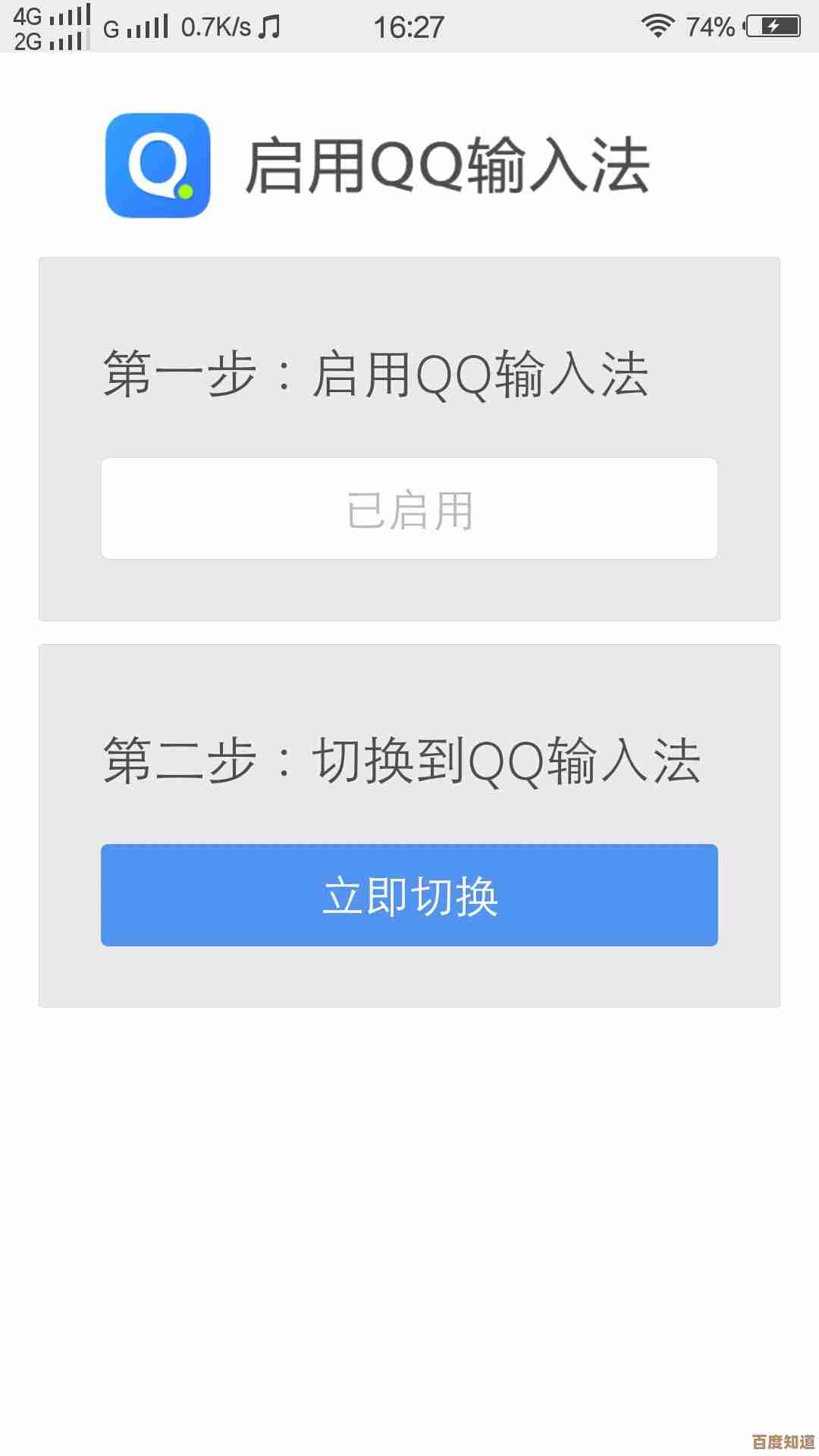819x1456 pixels.
Task: Tap the 已启用 button
Action: [409, 509]
